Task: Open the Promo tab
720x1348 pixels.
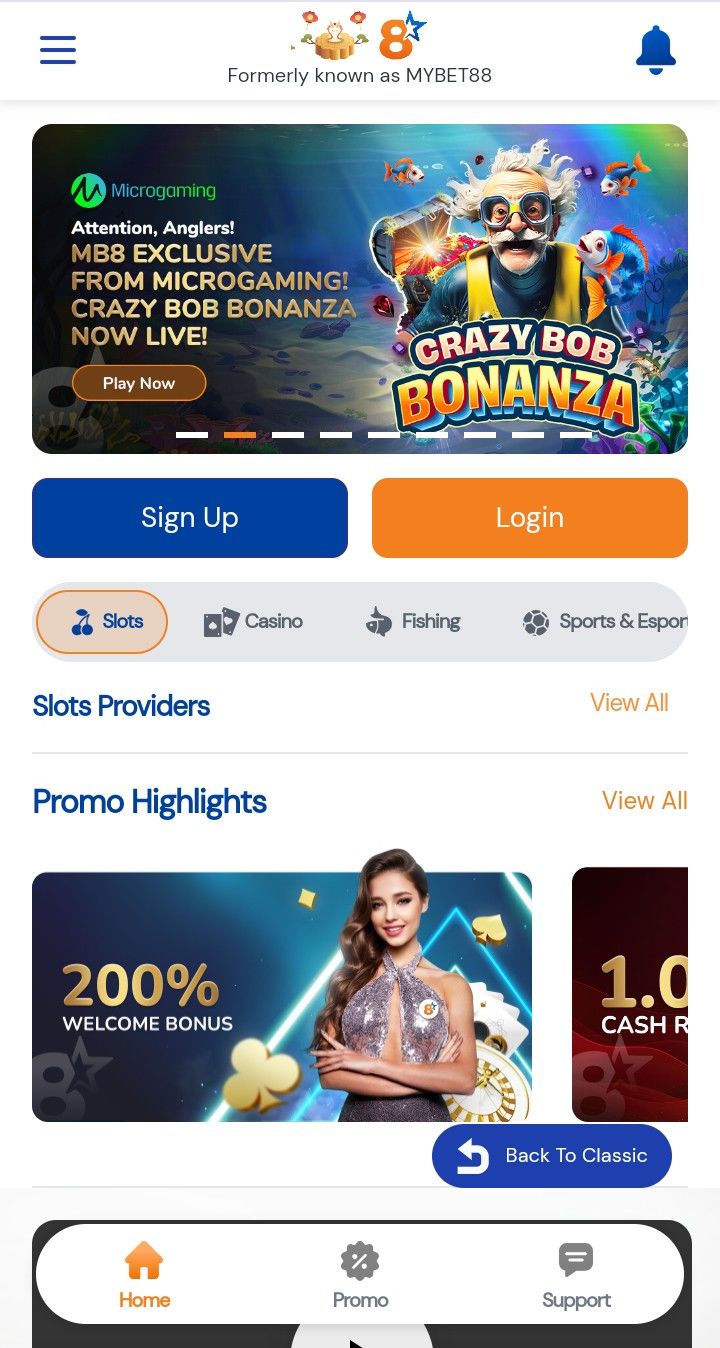Action: 360,1274
